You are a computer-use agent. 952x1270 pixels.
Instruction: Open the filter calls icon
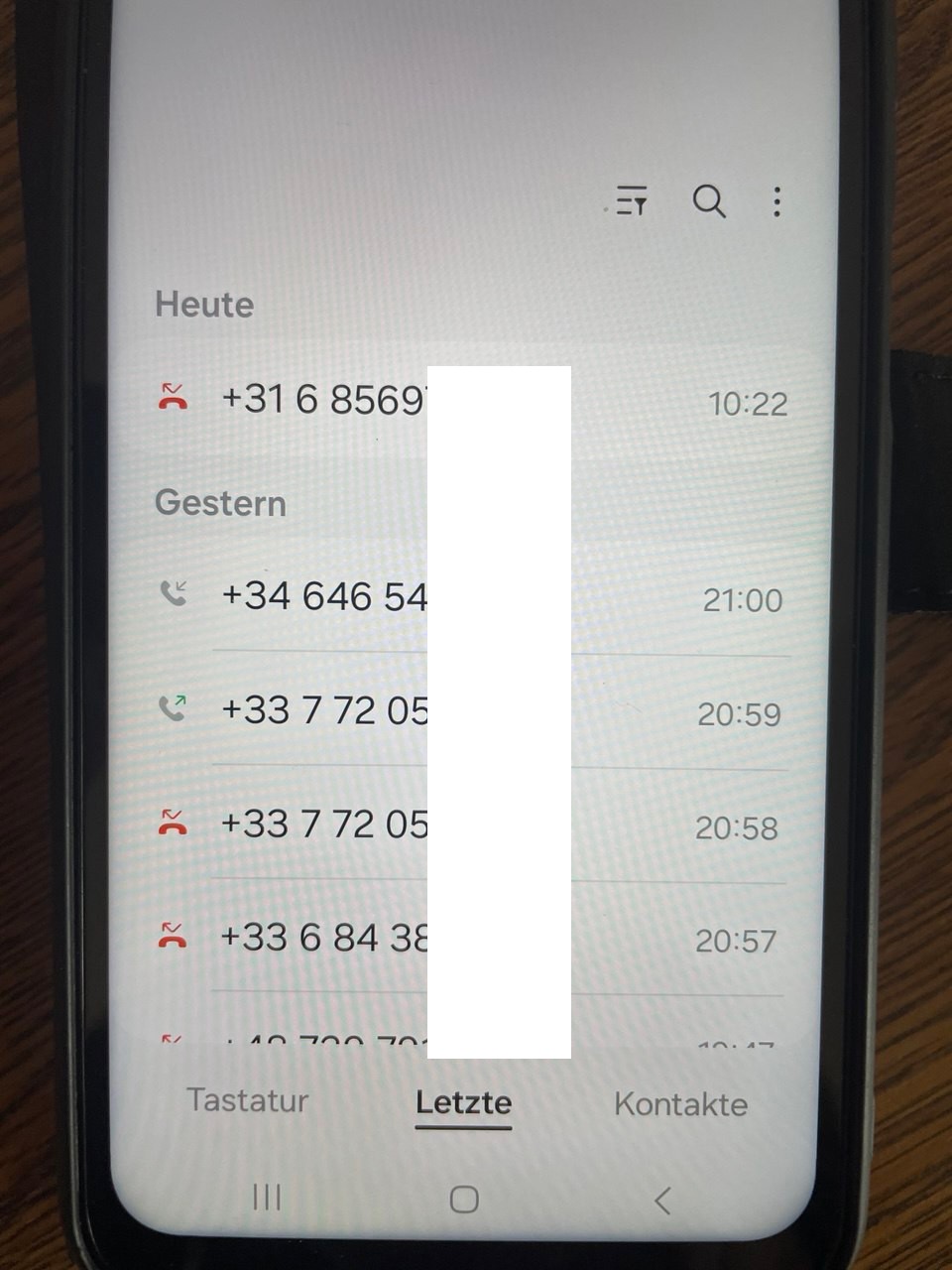[x=631, y=201]
